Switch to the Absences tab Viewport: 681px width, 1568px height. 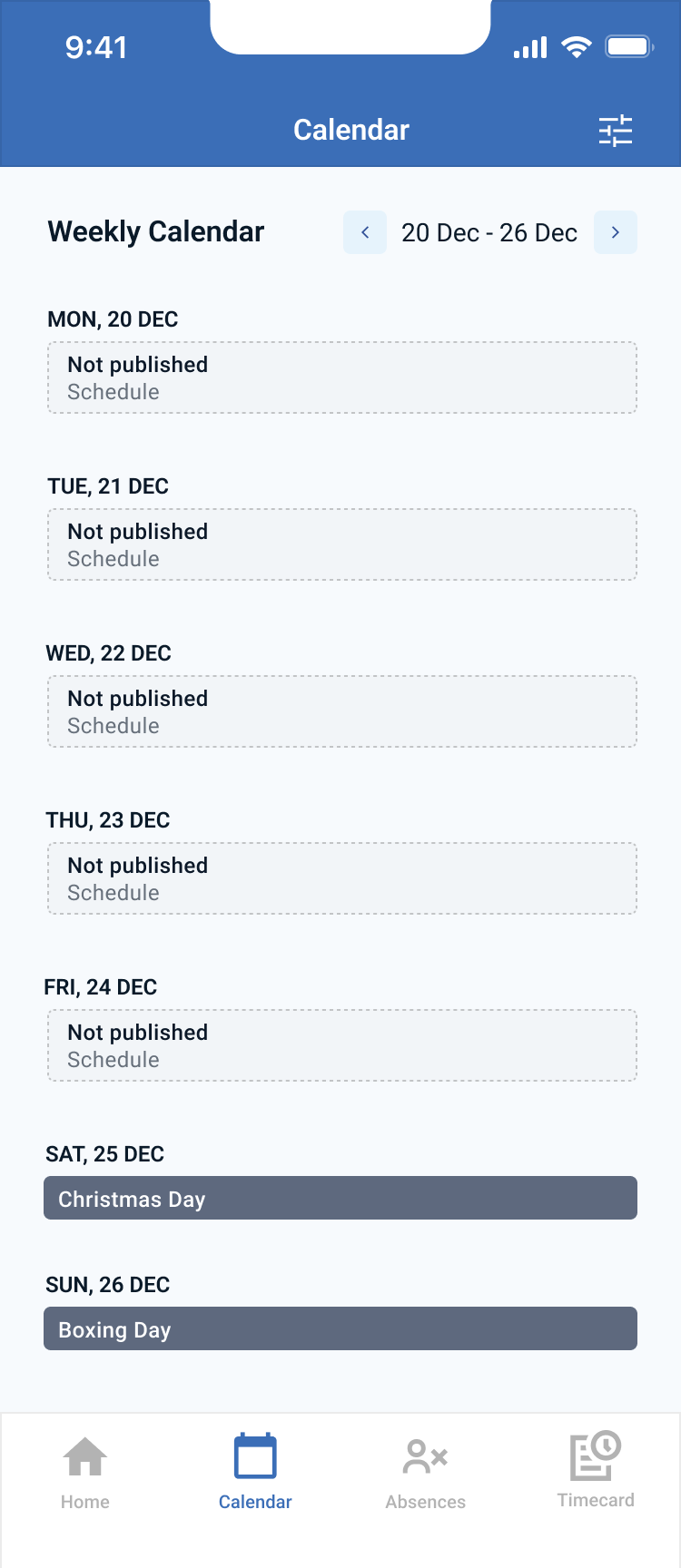[425, 1471]
